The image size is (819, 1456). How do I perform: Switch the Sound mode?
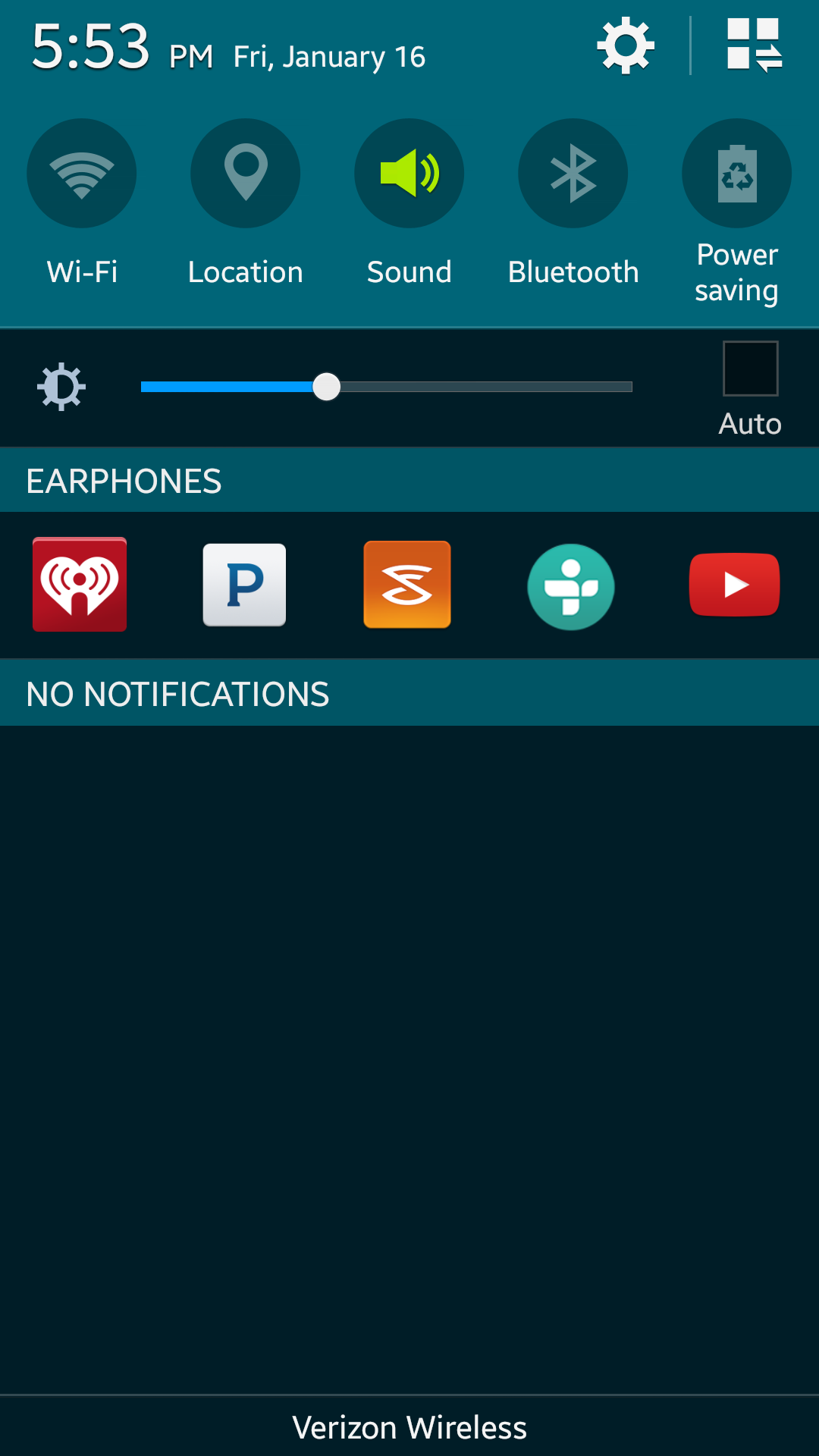point(409,174)
